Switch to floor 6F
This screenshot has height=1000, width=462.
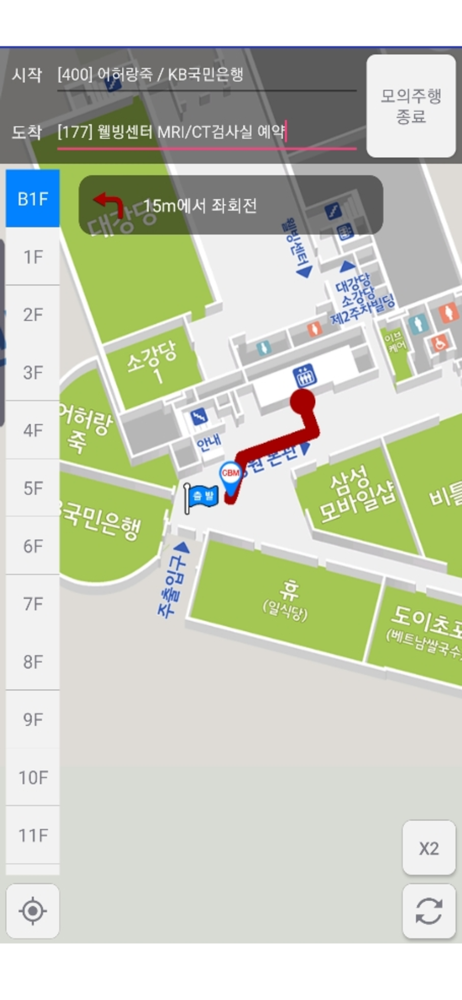click(x=33, y=546)
